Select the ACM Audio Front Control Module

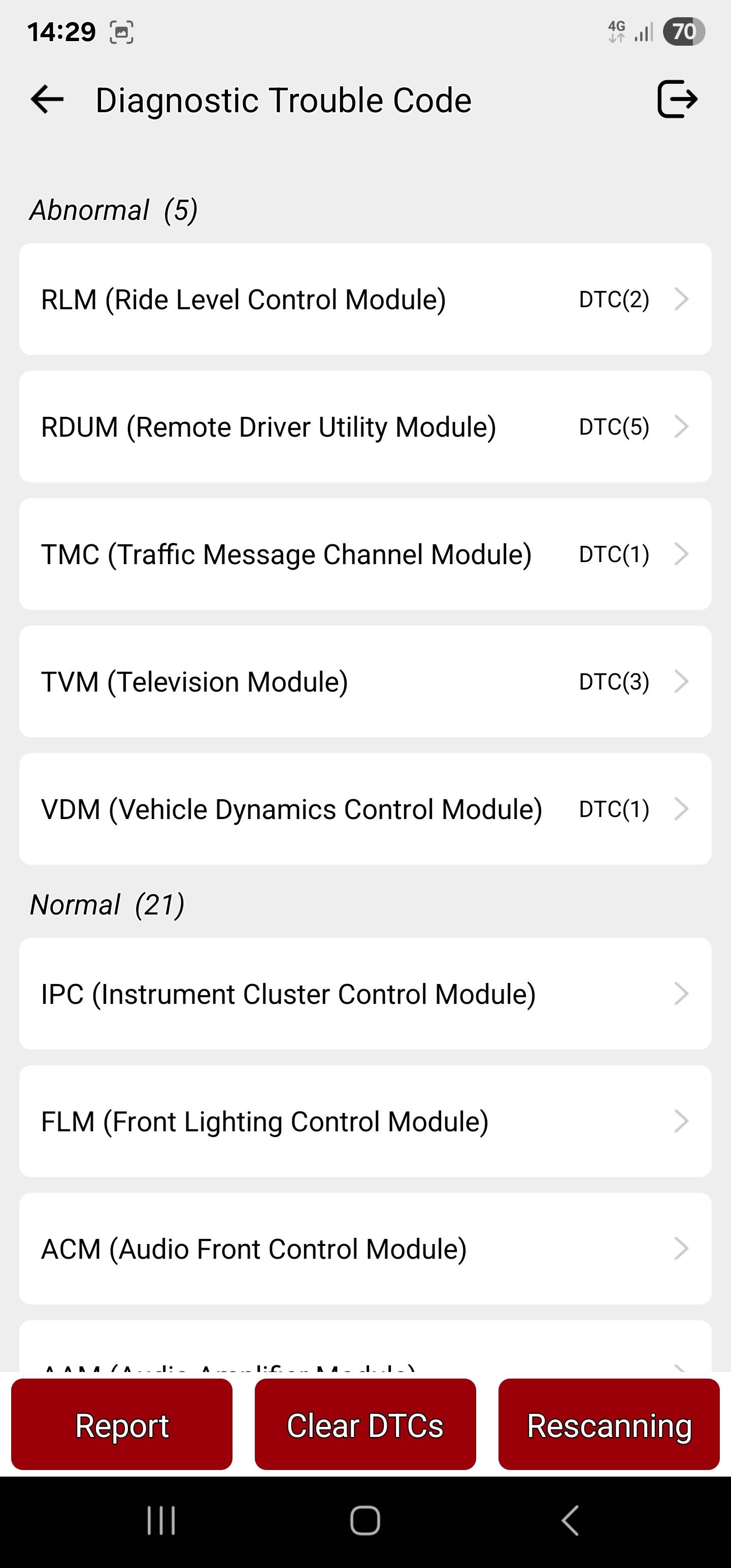pos(365,1249)
